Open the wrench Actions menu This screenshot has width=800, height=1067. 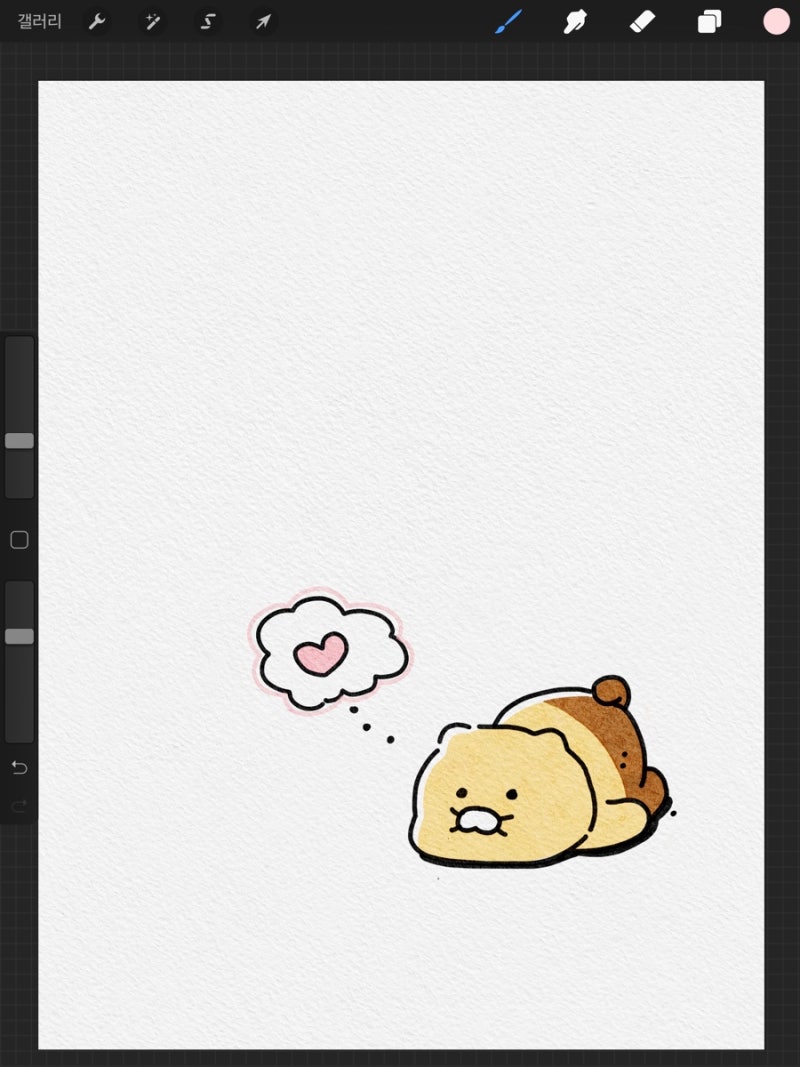(97, 21)
